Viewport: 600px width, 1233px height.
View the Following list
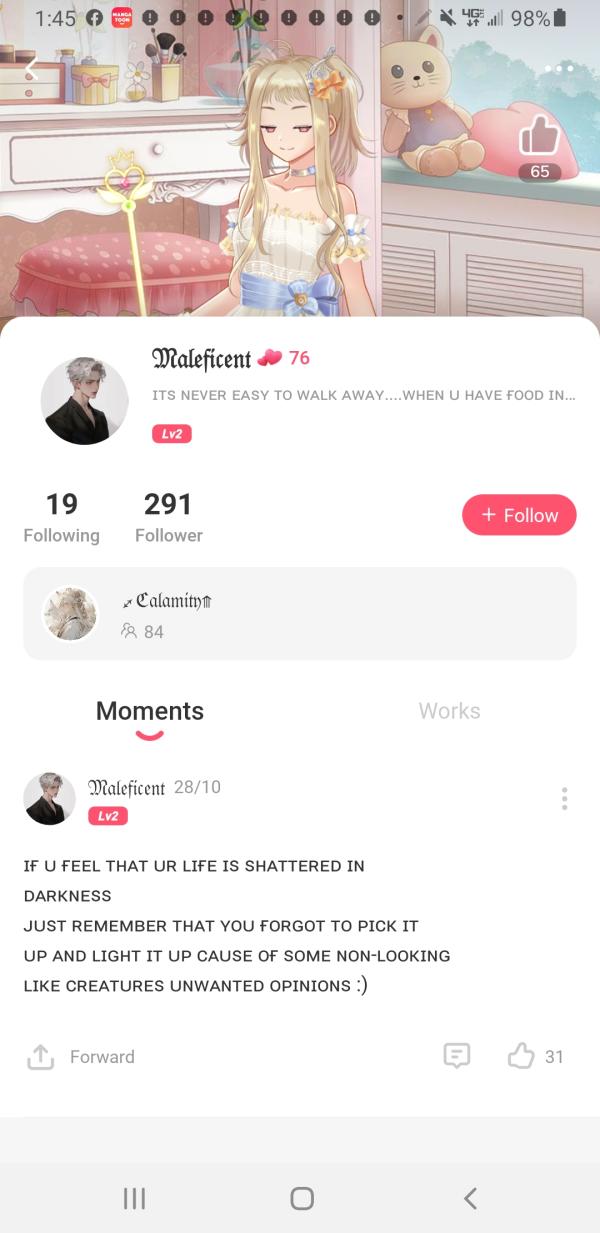tap(62, 517)
